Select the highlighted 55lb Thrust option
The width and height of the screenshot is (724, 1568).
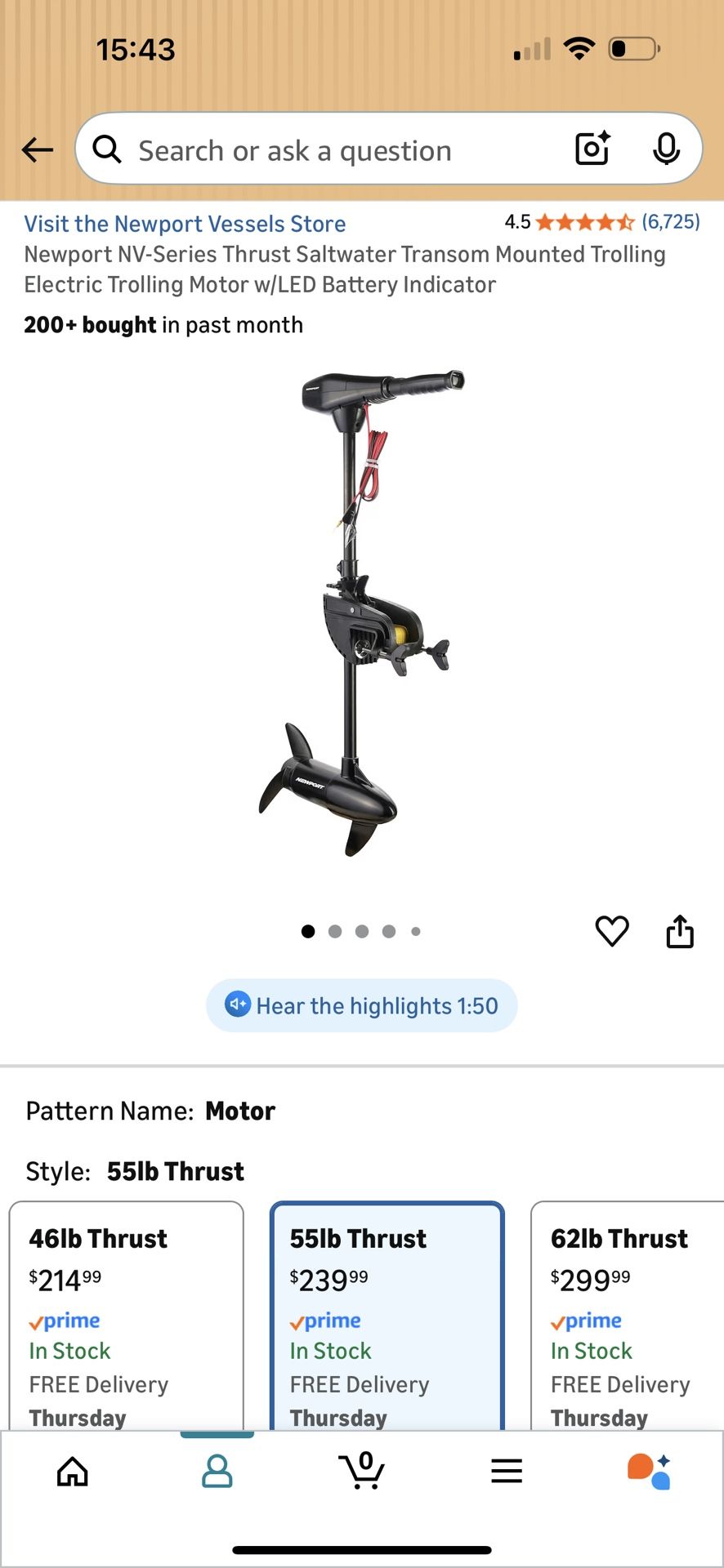387,1315
